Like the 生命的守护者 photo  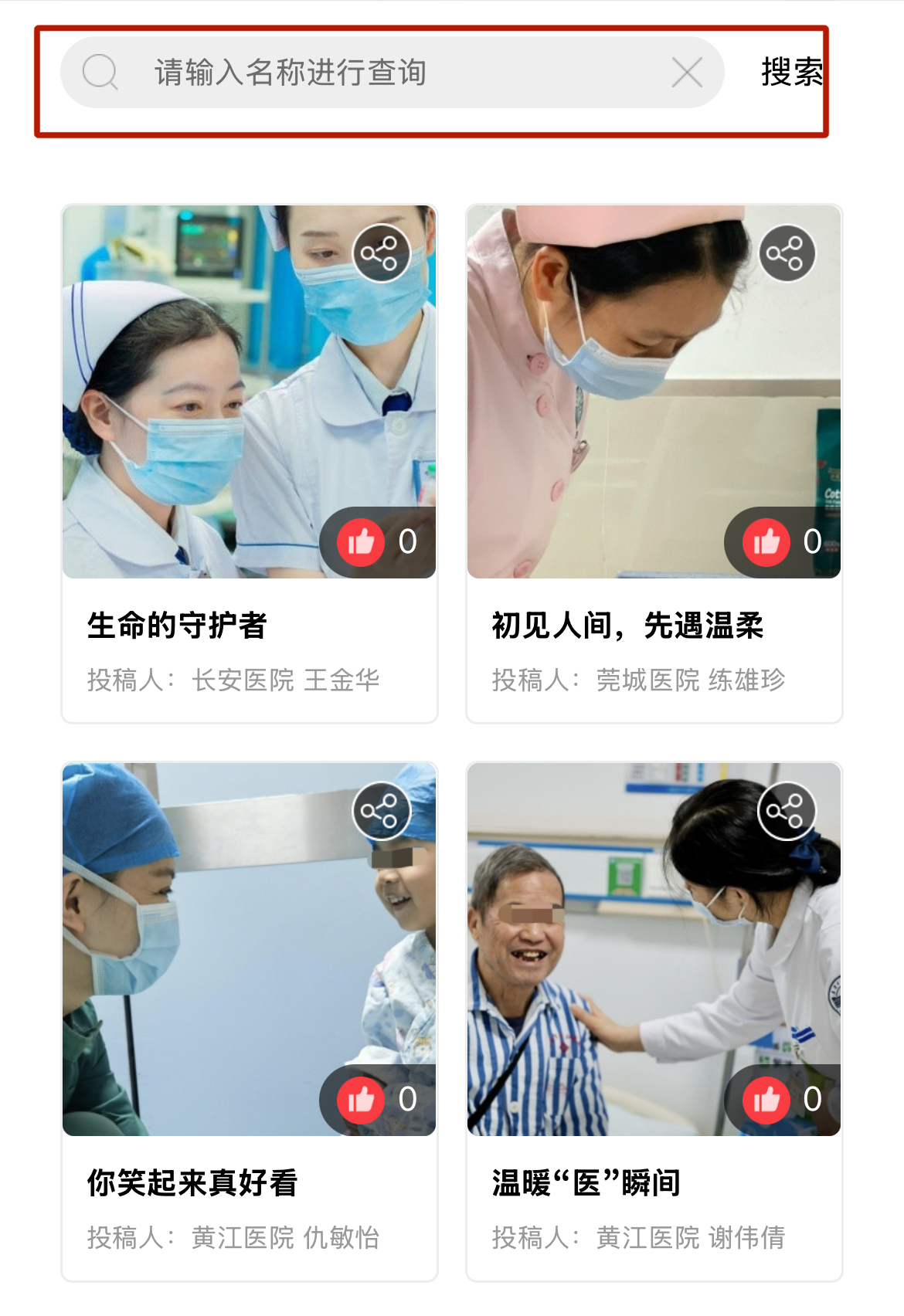[x=361, y=542]
